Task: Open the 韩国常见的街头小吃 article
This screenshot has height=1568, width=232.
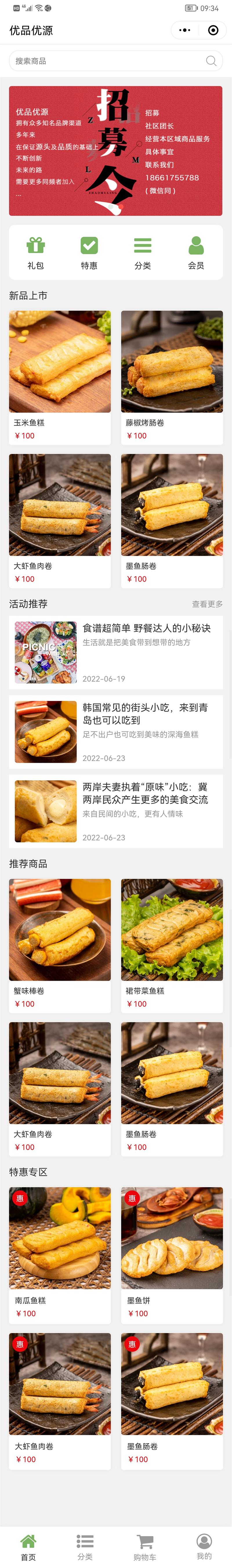Action: tap(115, 732)
